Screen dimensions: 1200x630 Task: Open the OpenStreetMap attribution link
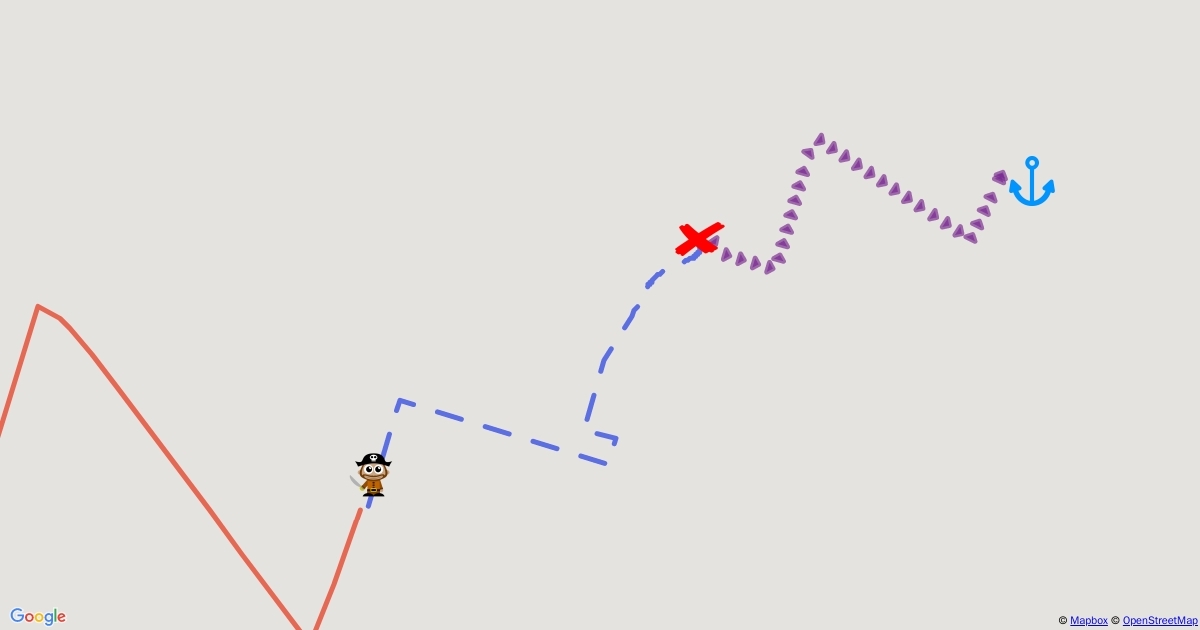coord(1159,621)
